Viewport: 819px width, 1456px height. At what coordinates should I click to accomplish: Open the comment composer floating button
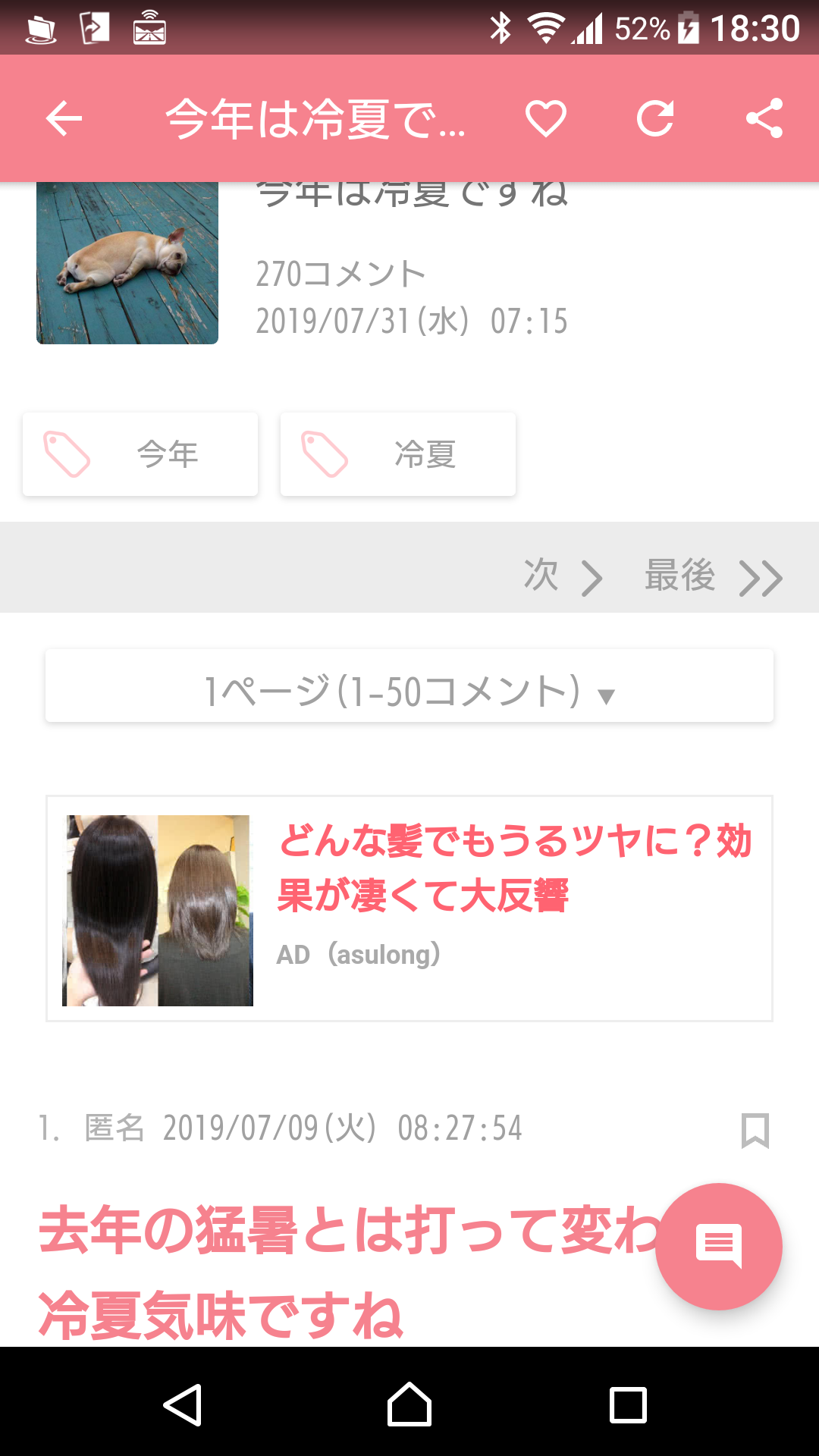[720, 1248]
